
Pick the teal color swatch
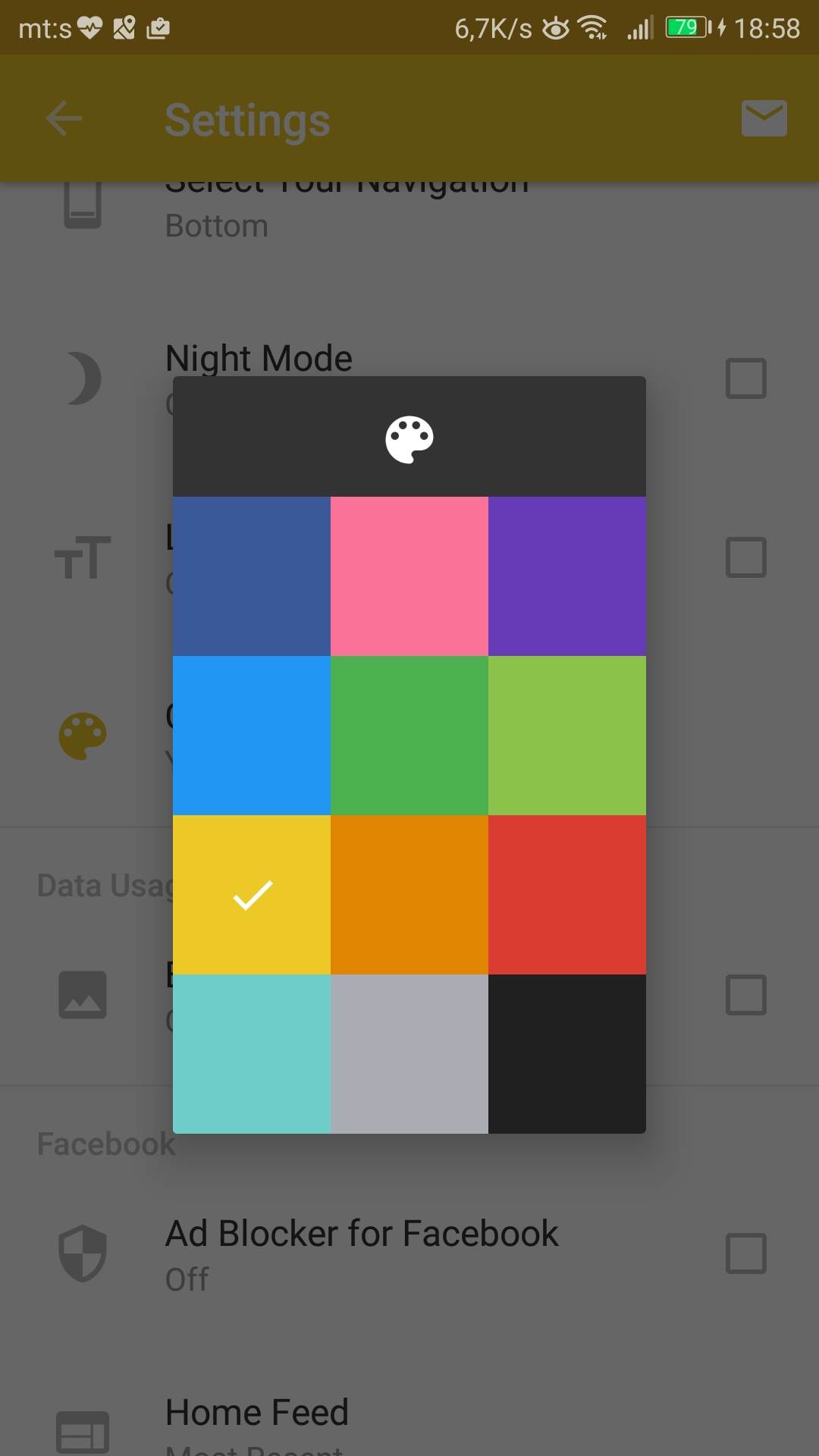click(252, 1054)
